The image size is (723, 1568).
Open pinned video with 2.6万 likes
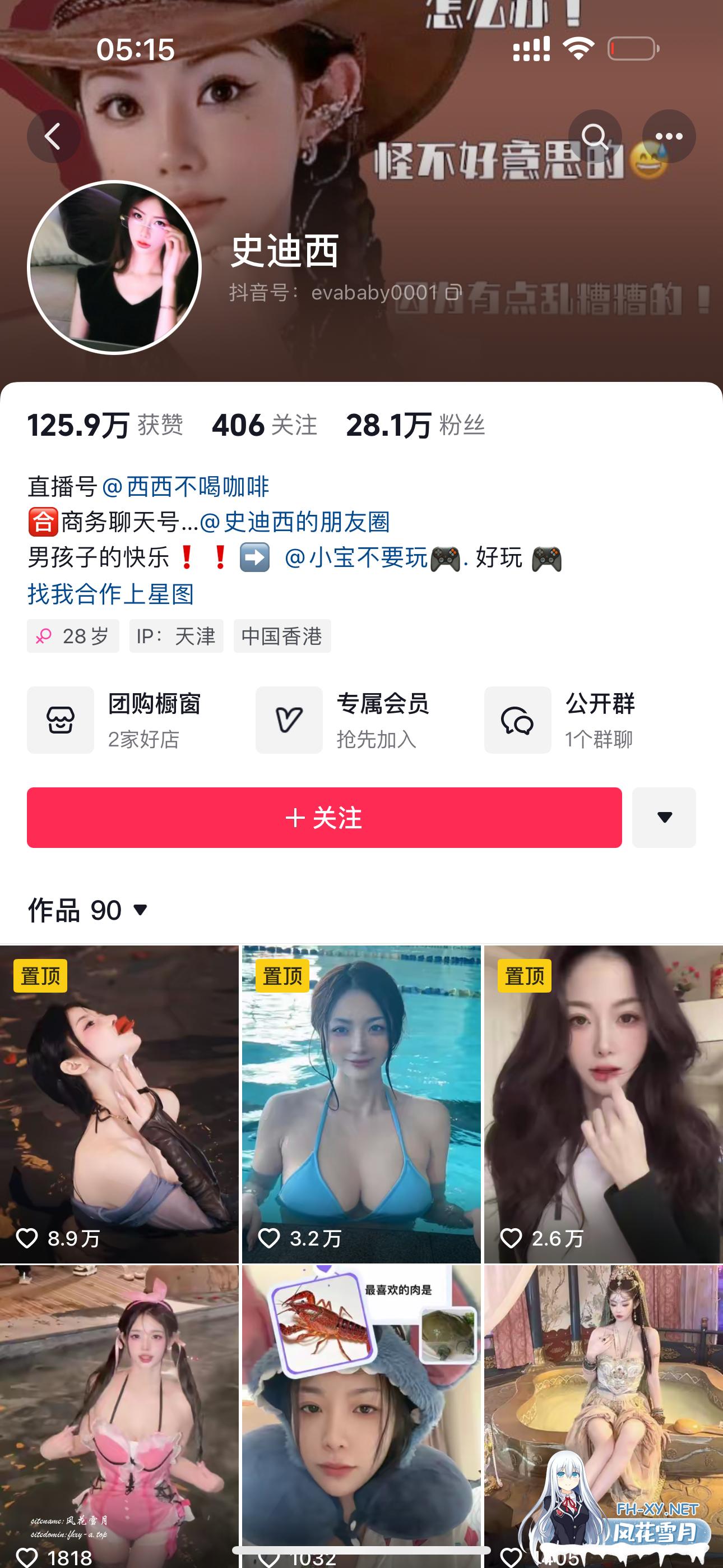(x=603, y=1103)
